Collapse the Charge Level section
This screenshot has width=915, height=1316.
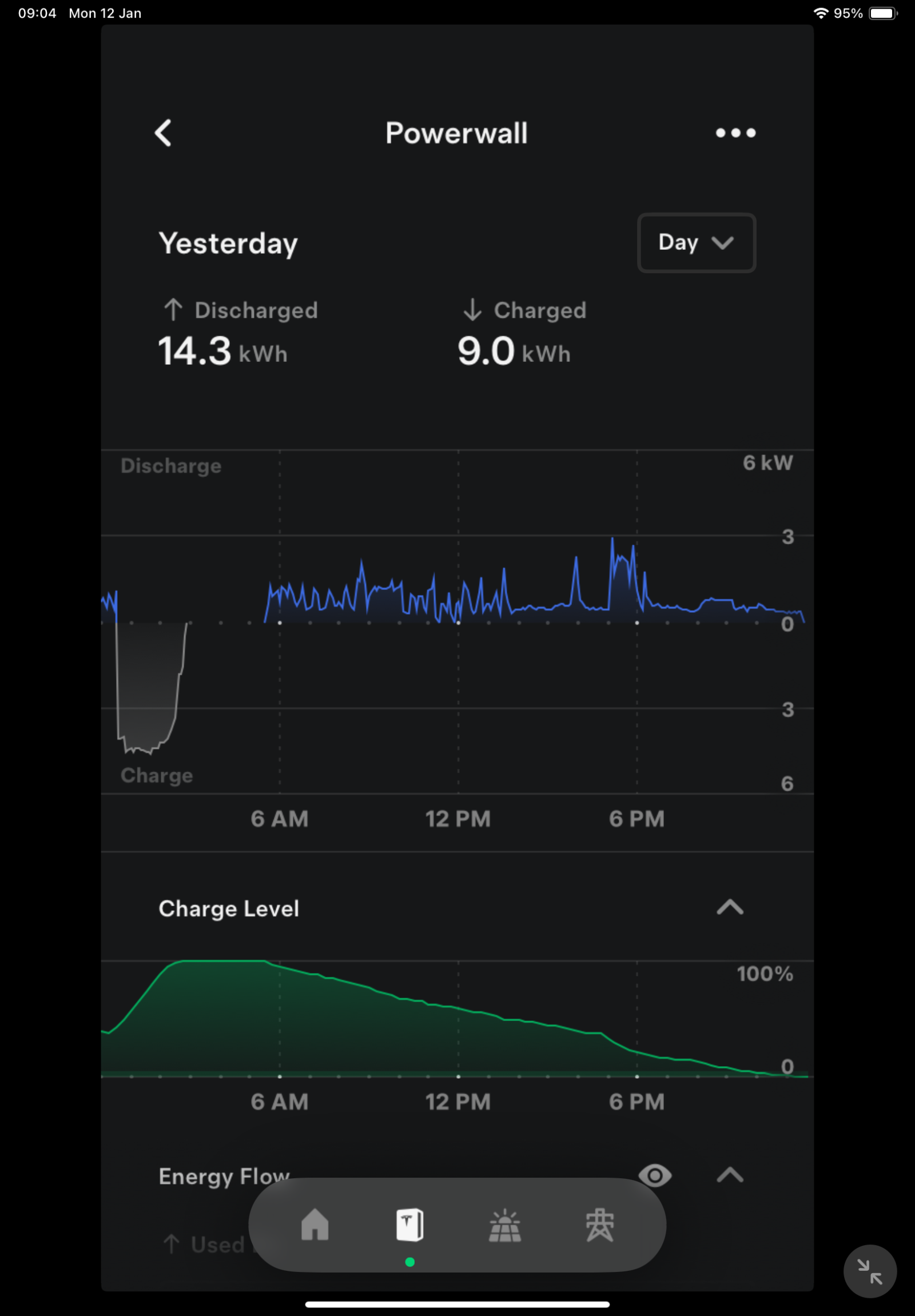729,907
